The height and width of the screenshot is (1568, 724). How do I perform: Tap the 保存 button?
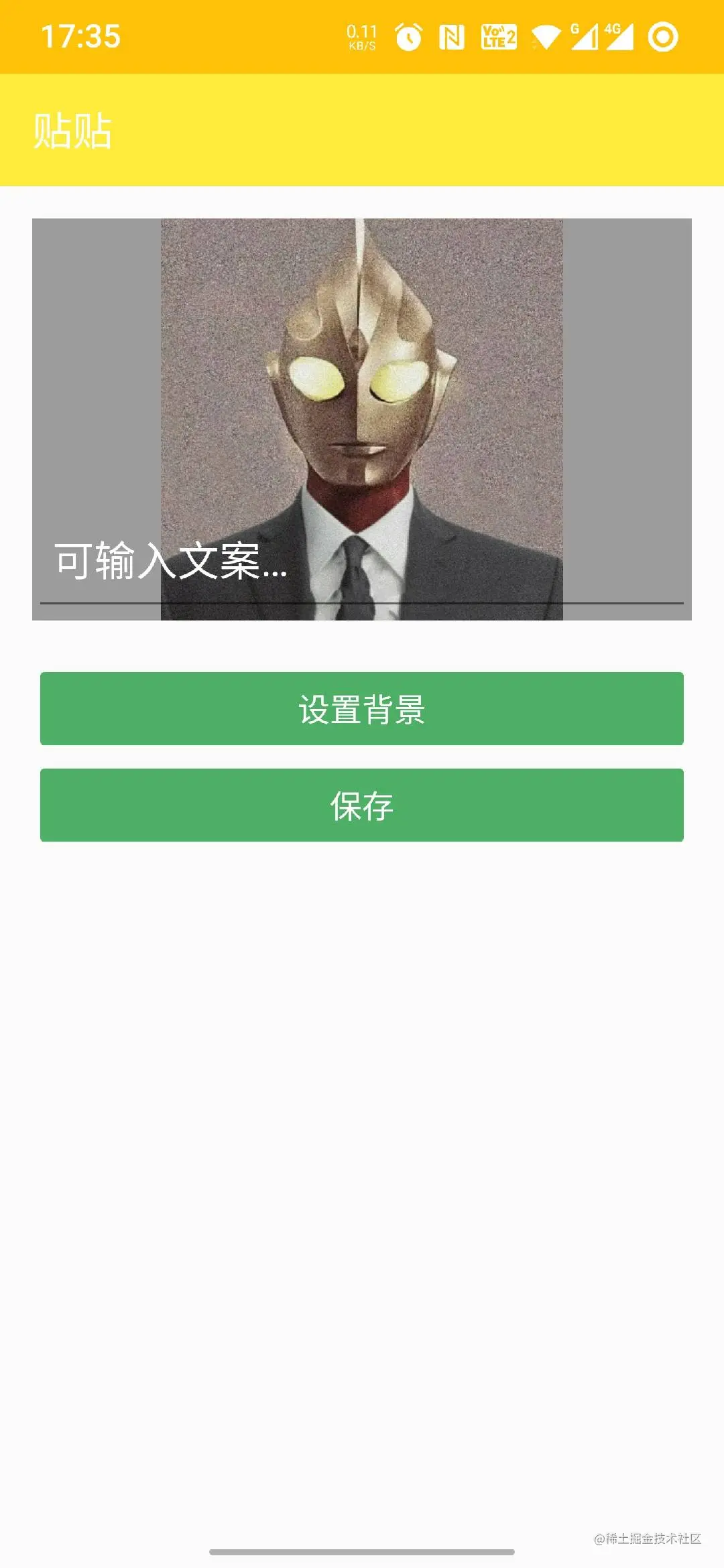tap(362, 805)
